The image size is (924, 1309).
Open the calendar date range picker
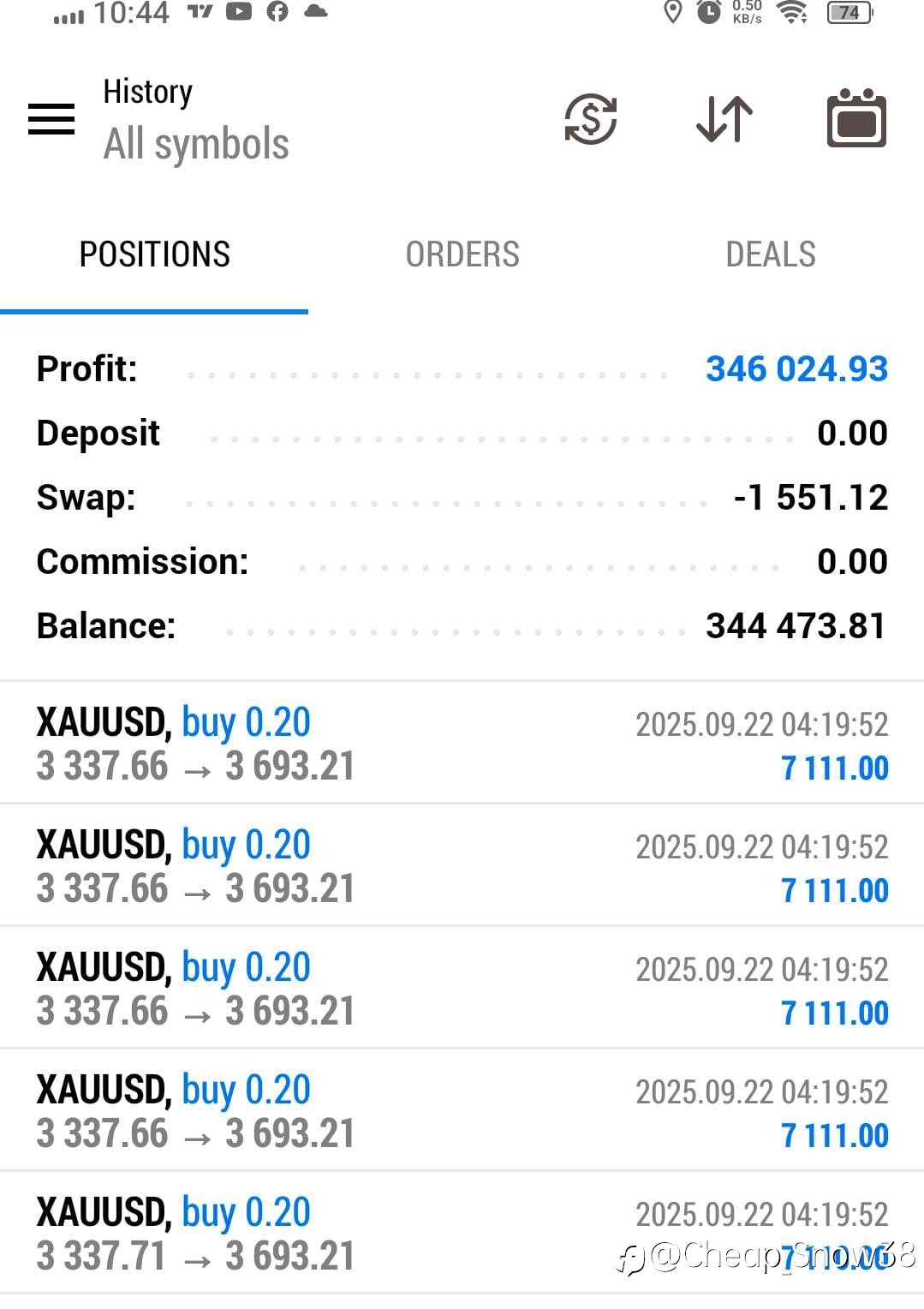[x=855, y=119]
